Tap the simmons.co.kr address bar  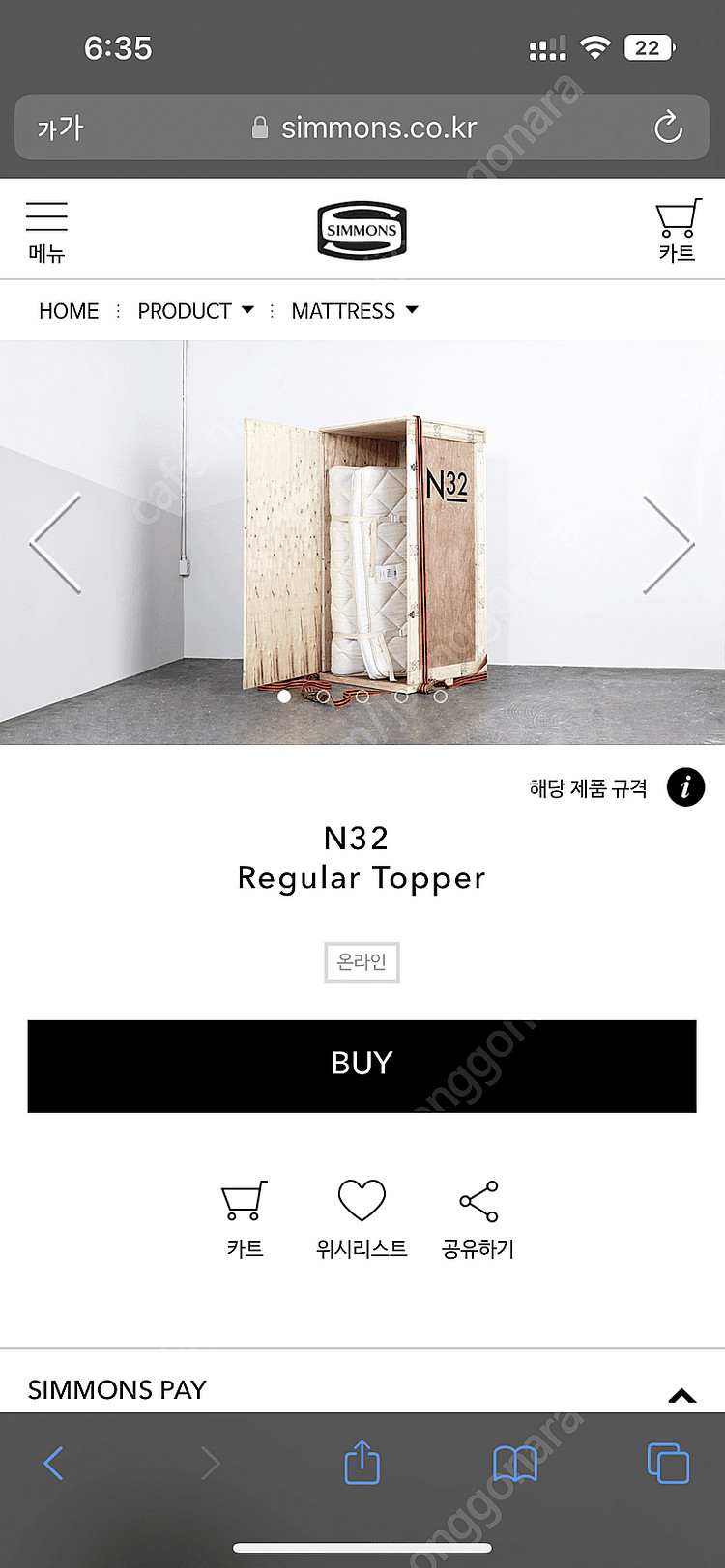[x=363, y=128]
